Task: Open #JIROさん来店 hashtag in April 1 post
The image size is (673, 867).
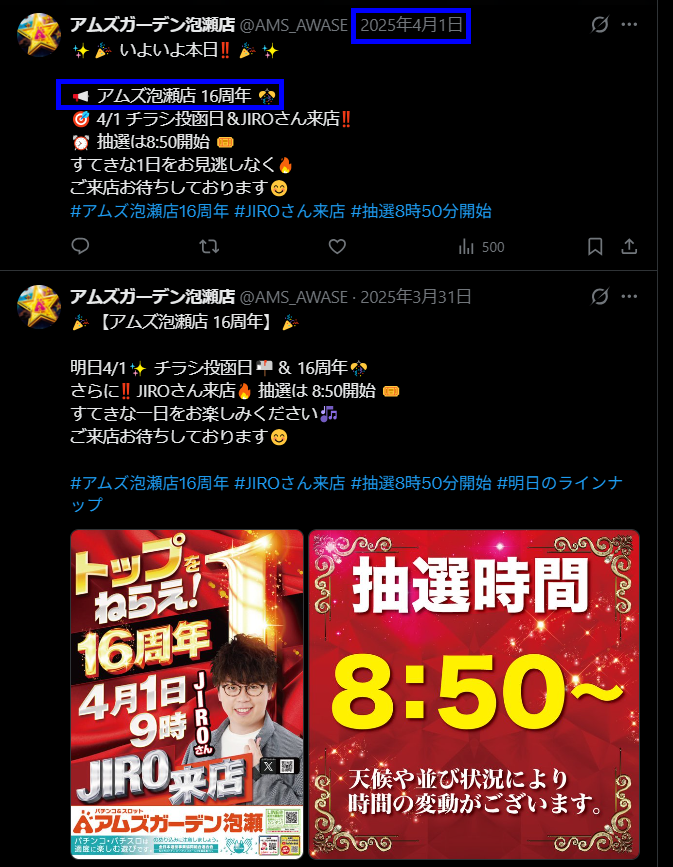Action: (x=290, y=211)
